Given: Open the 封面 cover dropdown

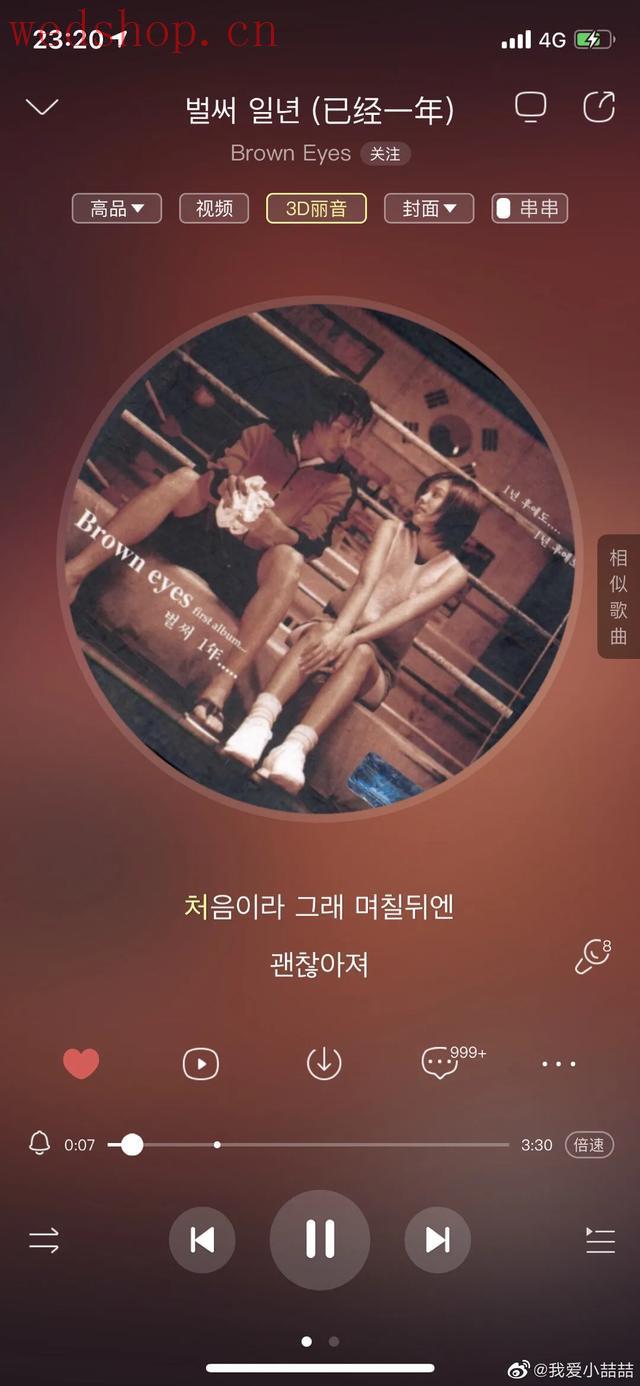Looking at the screenshot, I should (429, 208).
